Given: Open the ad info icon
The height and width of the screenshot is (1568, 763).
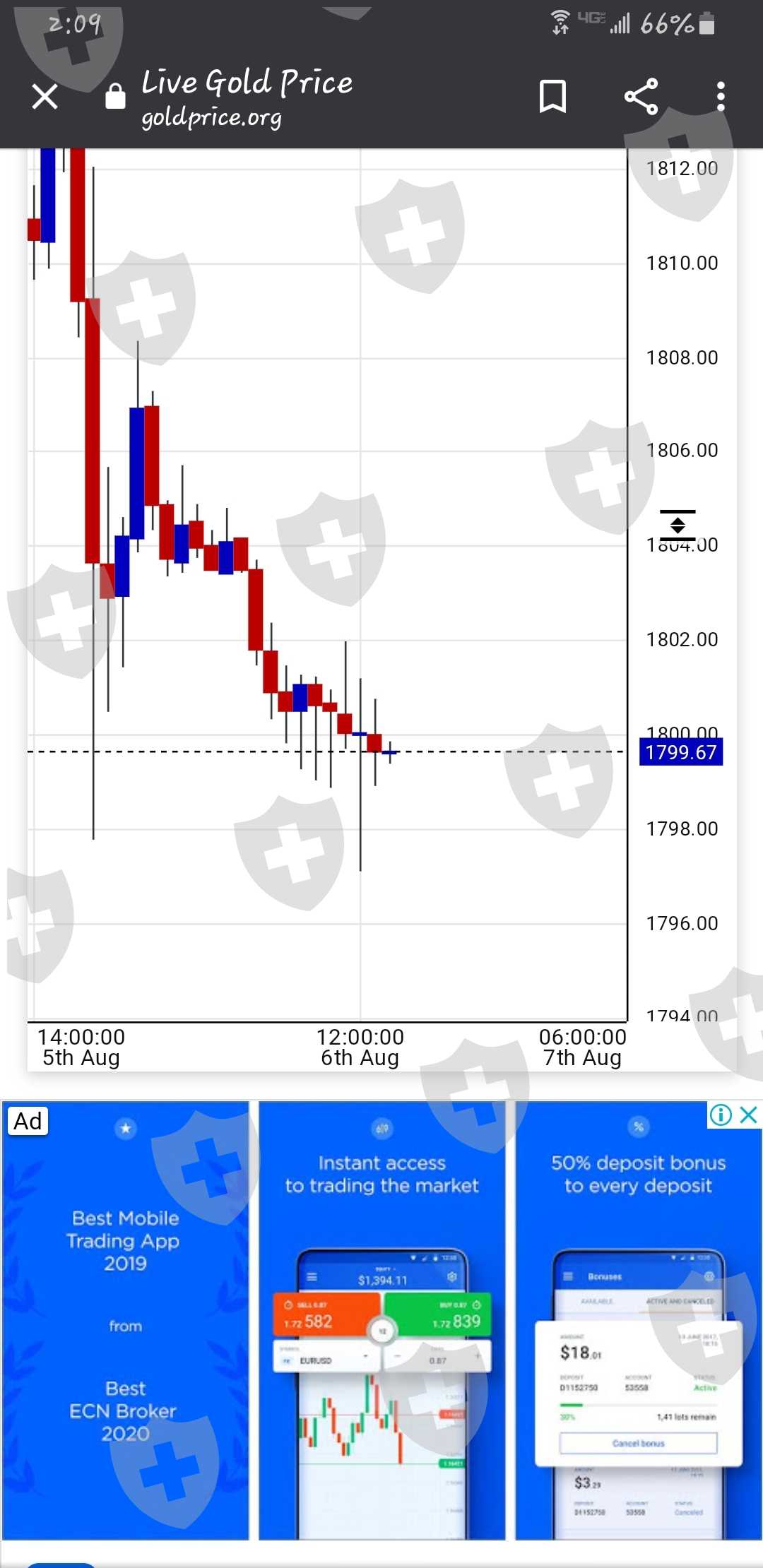Looking at the screenshot, I should [x=721, y=1115].
